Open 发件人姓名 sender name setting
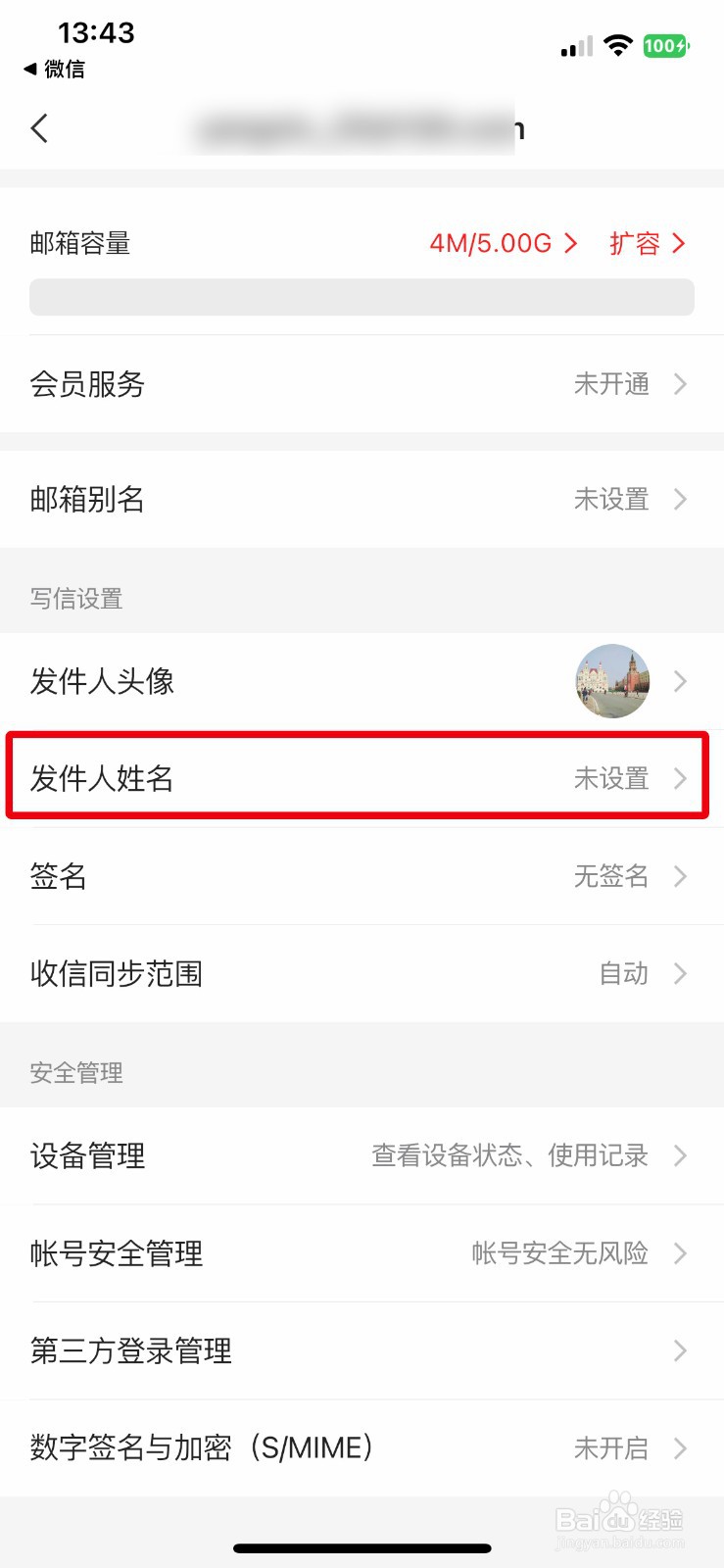This screenshot has height=1568, width=724. (x=362, y=777)
